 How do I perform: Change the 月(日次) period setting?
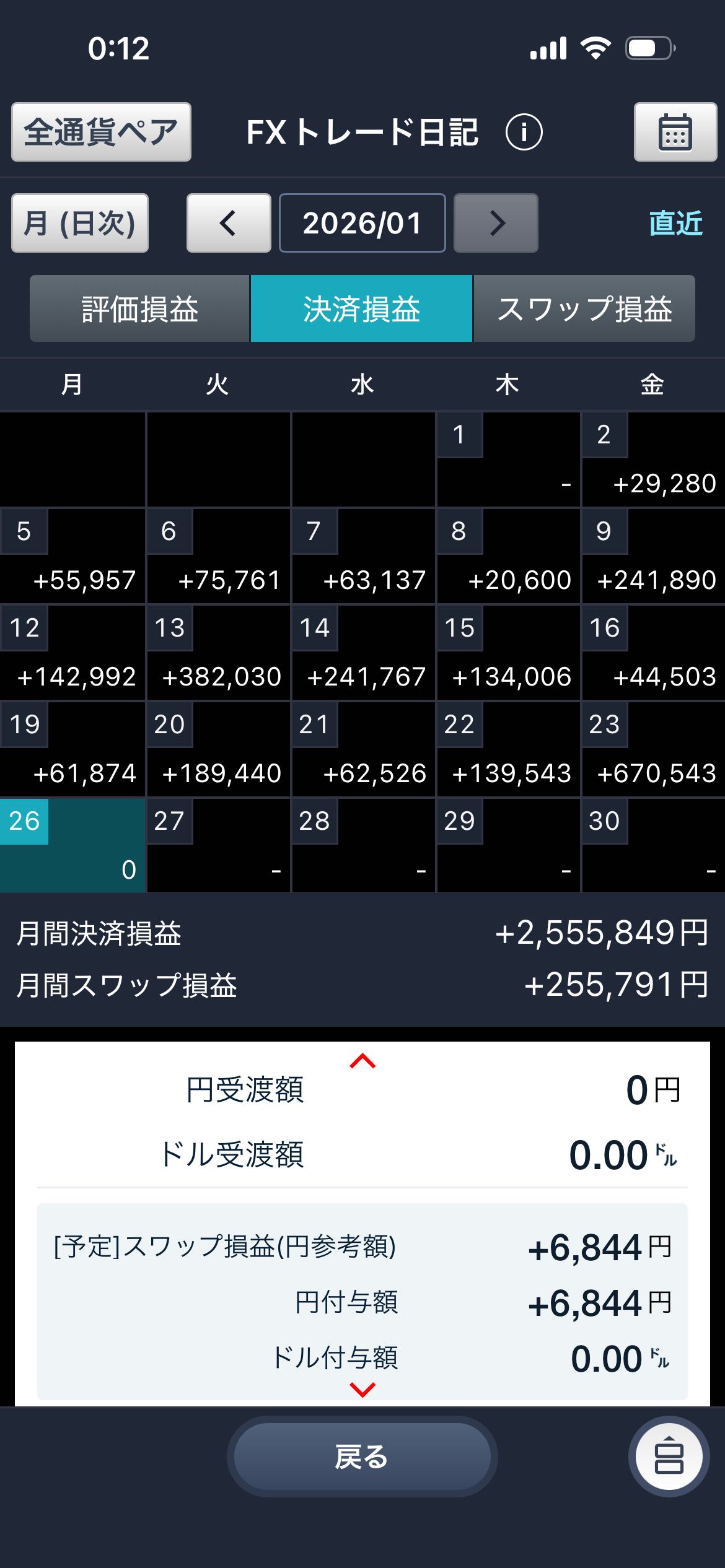click(80, 223)
